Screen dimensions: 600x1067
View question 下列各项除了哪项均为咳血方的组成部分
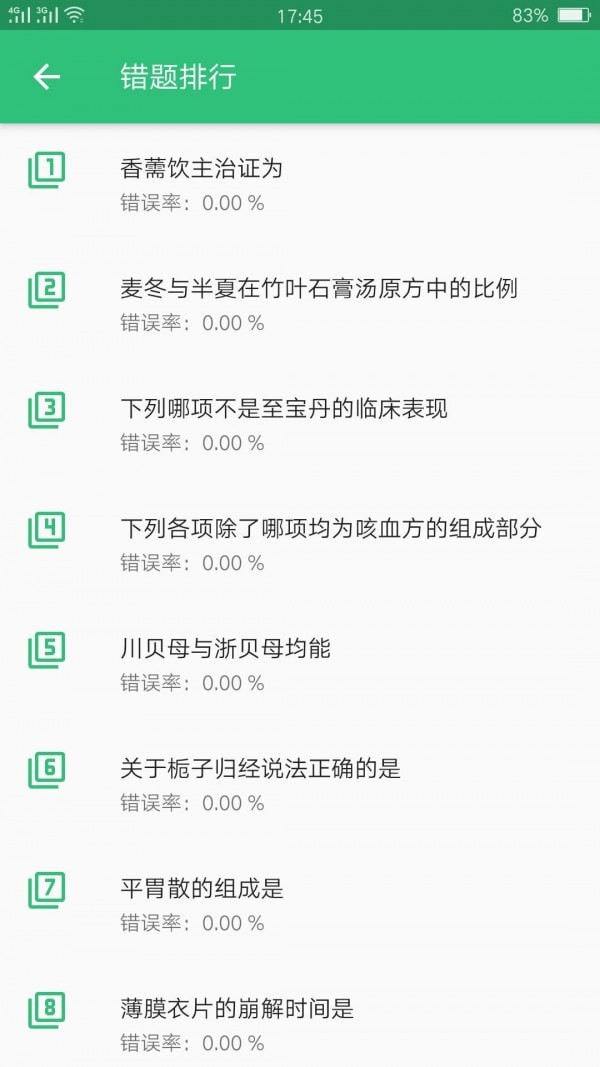click(330, 529)
